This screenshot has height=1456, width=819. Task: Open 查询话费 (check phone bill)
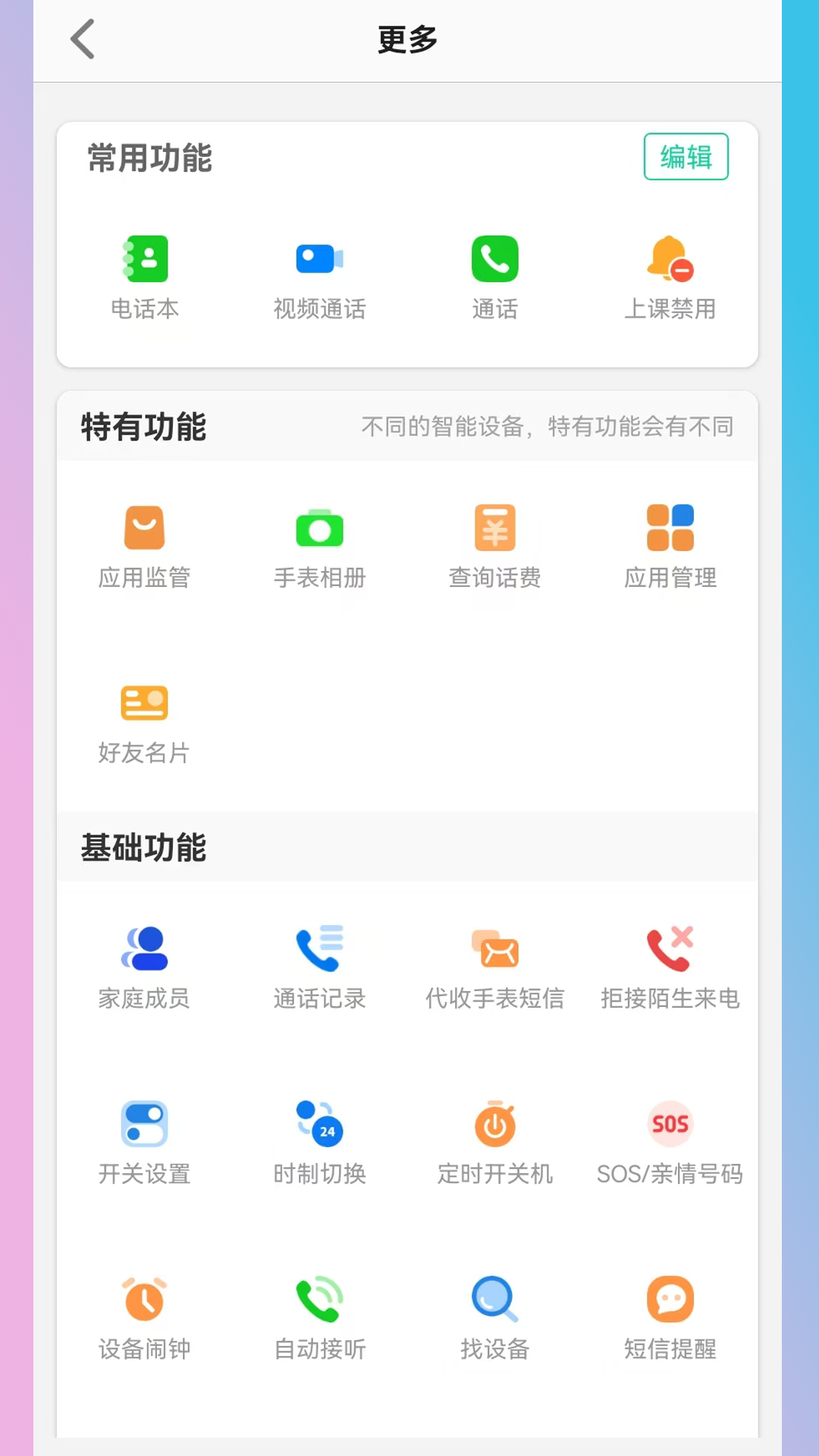pyautogui.click(x=494, y=546)
